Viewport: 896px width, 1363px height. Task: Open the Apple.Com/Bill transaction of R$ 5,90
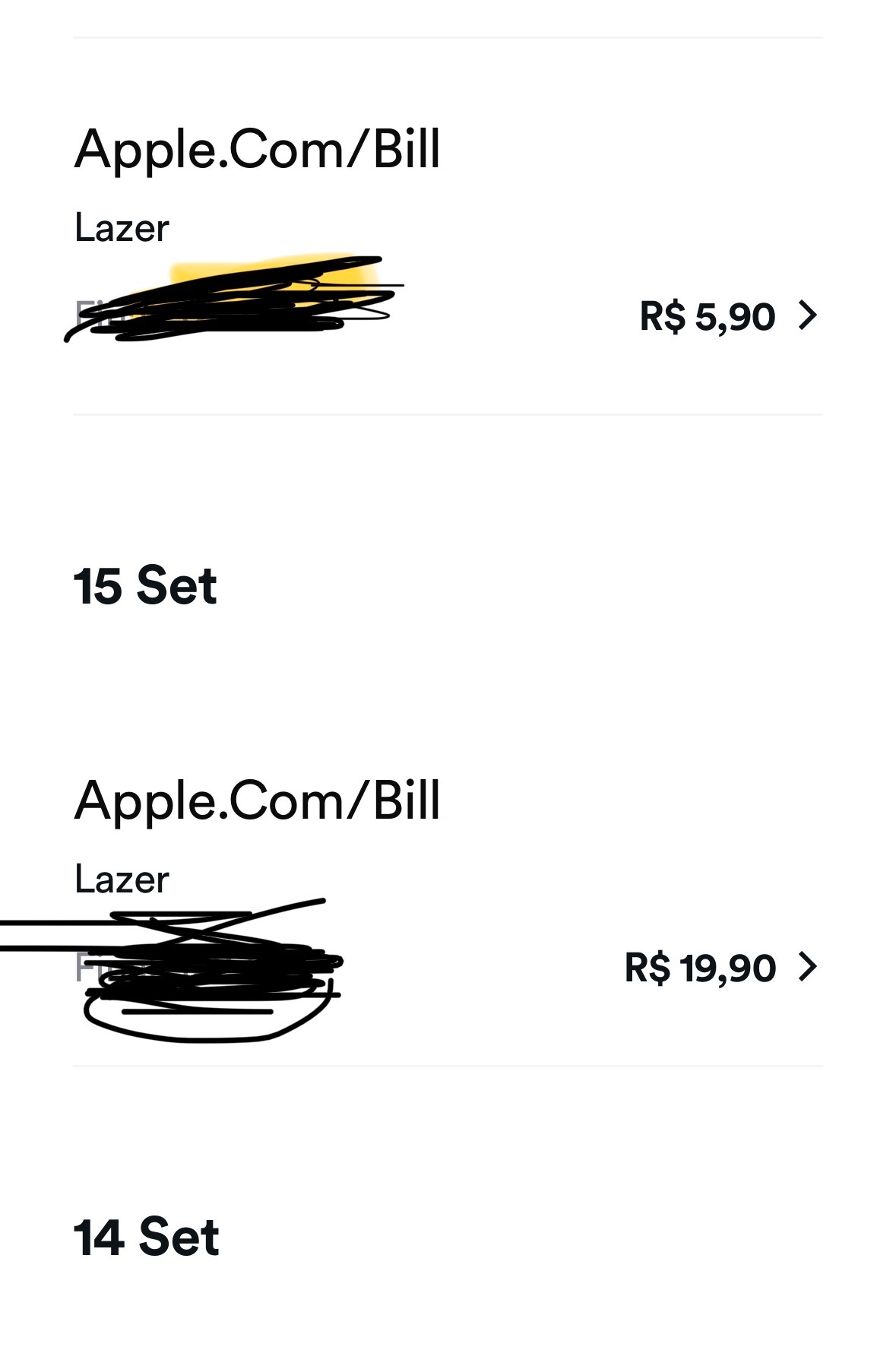pos(448,227)
